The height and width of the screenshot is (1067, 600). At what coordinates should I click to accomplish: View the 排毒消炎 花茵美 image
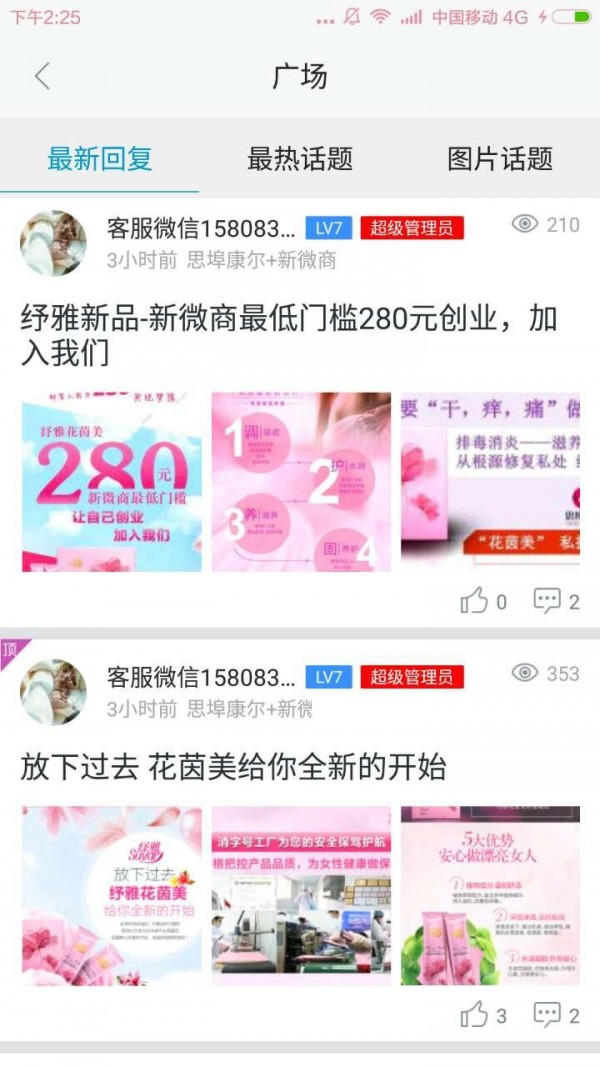pyautogui.click(x=490, y=482)
